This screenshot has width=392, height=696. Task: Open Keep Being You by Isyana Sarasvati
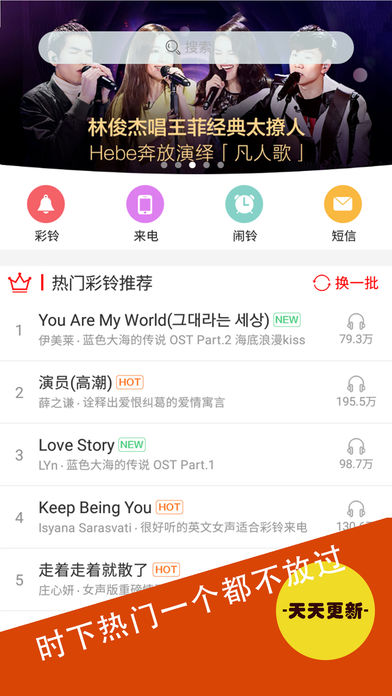196,517
